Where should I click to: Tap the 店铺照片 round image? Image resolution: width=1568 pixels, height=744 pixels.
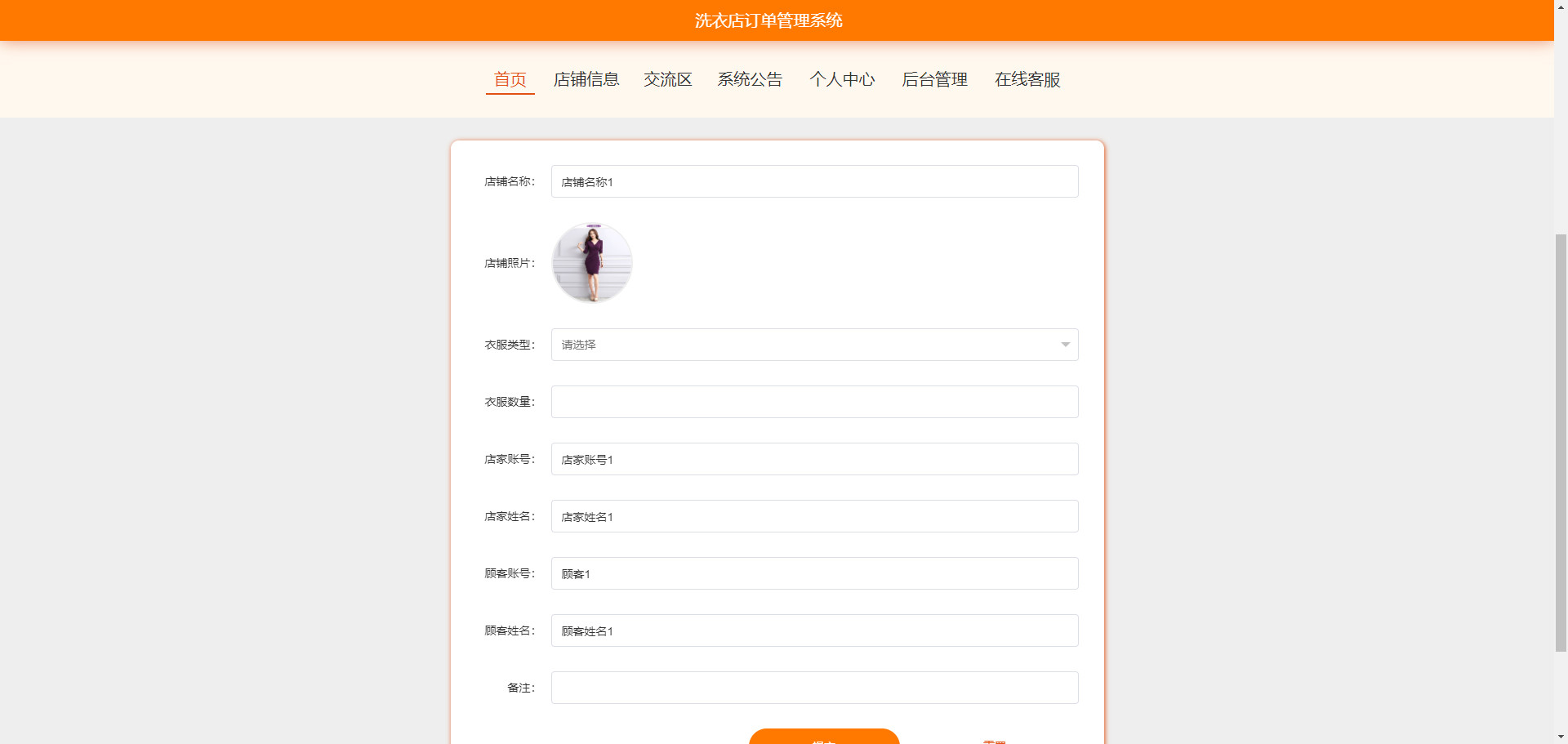pos(592,263)
